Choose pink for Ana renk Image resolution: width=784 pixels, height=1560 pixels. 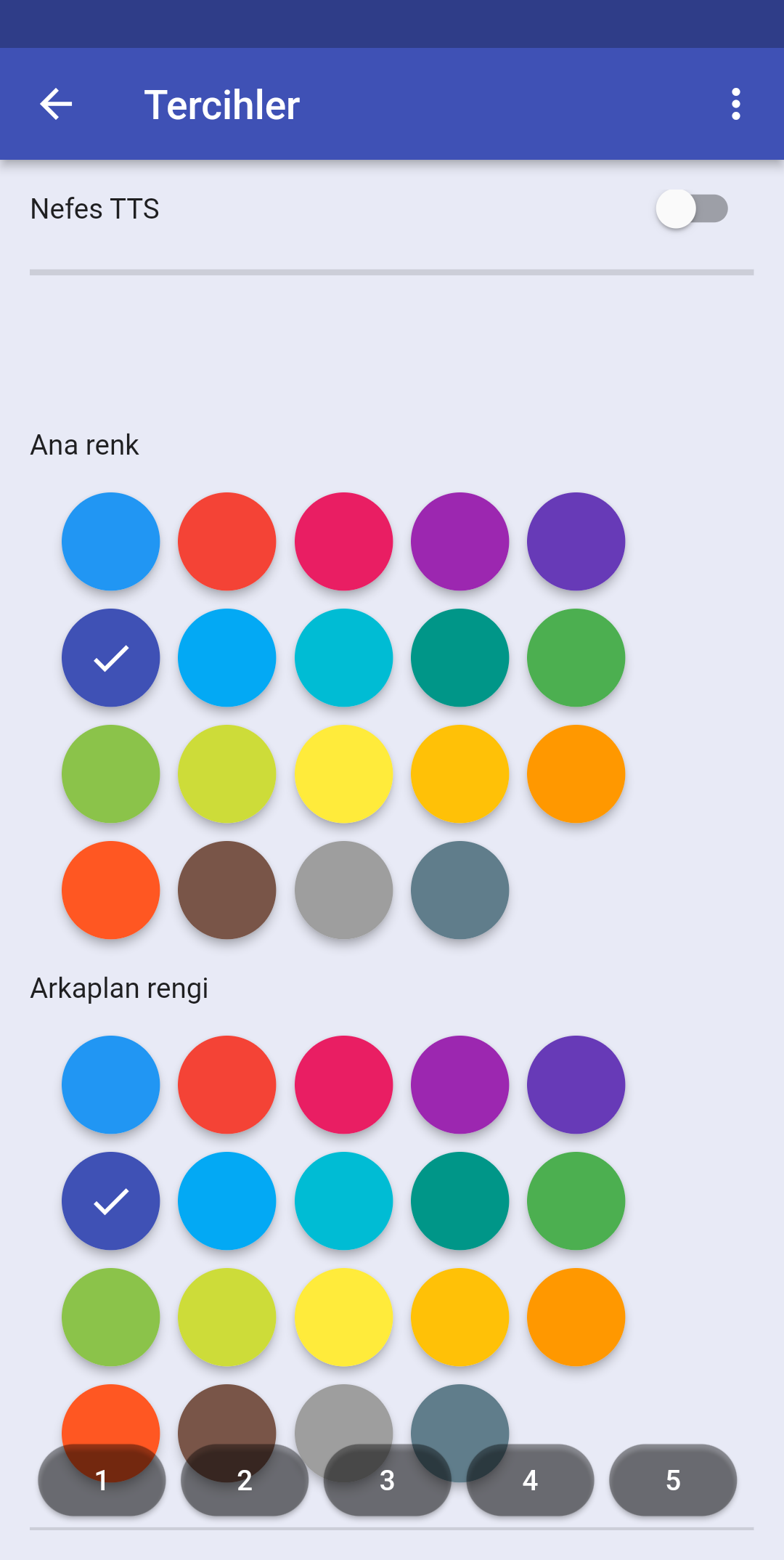[343, 542]
